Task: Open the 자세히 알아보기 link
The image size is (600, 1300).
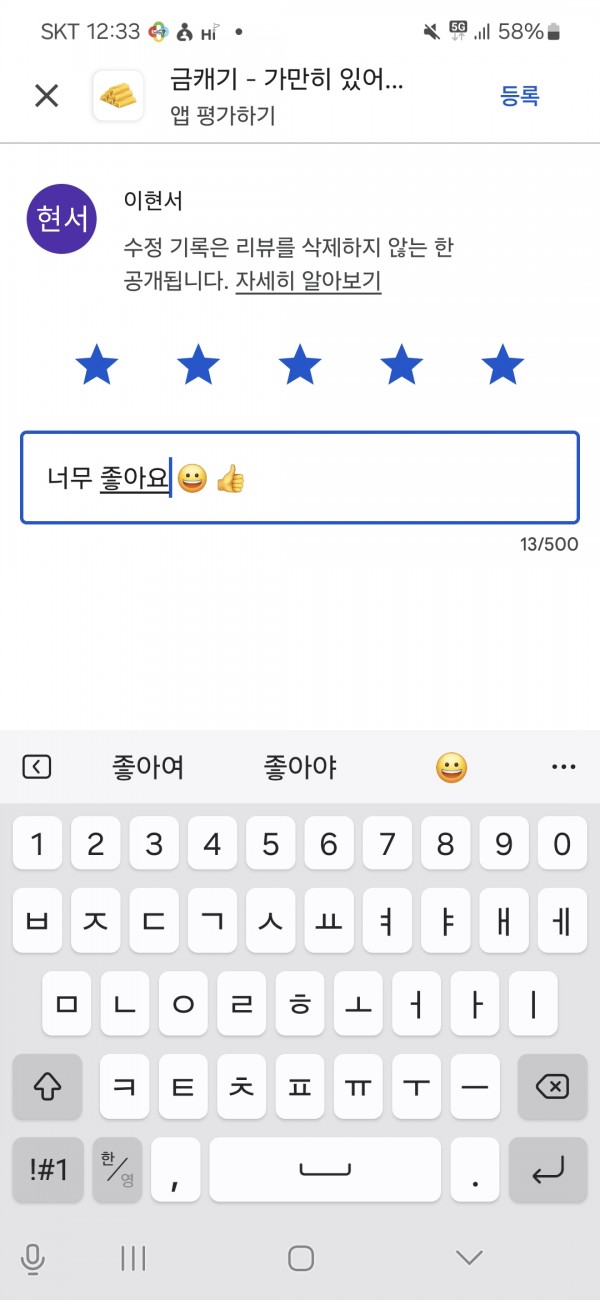Action: (308, 281)
